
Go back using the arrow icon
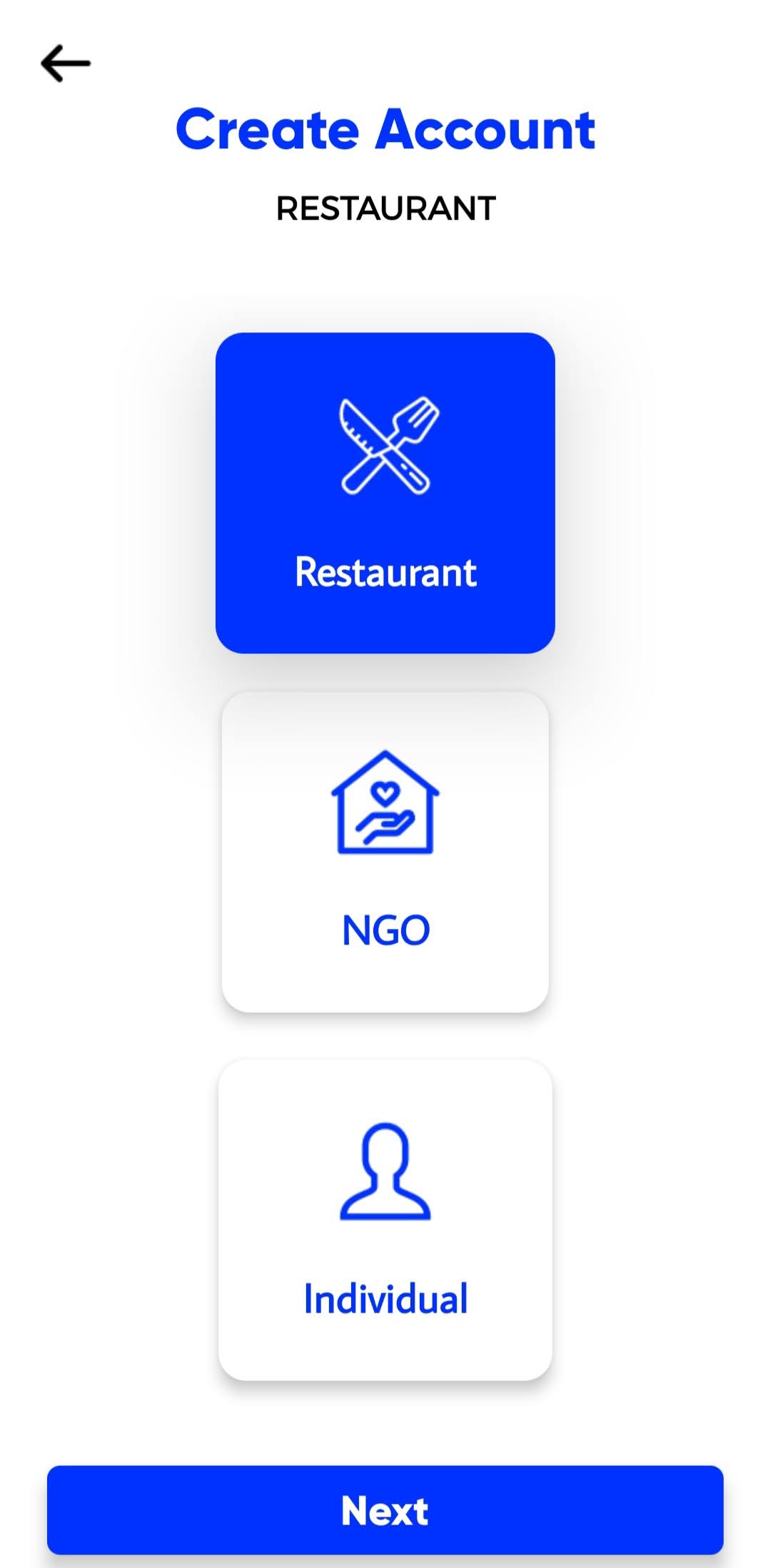pos(66,63)
